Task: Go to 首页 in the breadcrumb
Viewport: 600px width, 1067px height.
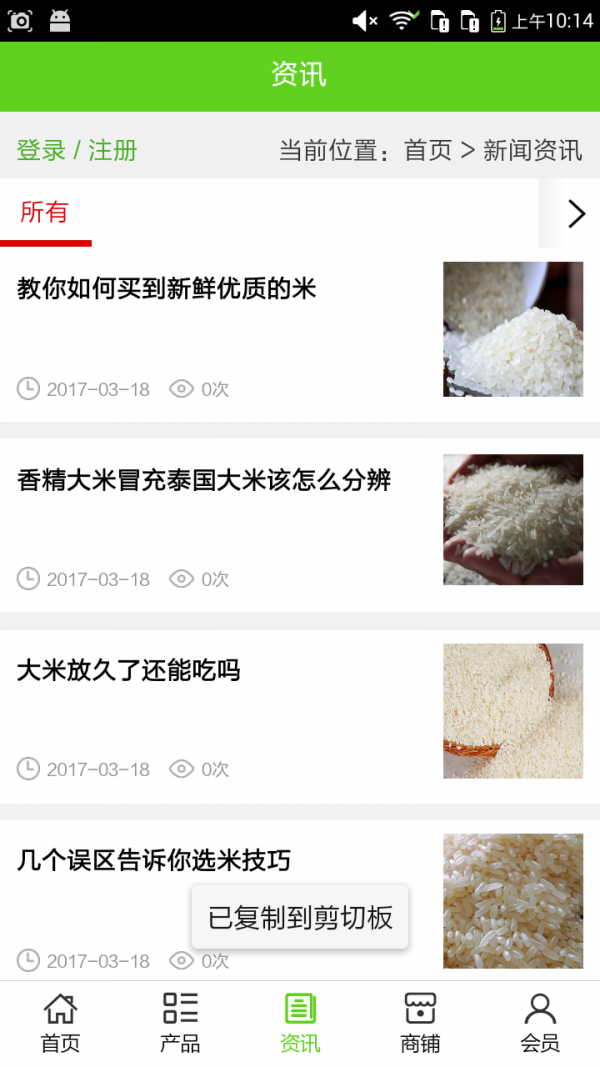Action: click(x=428, y=151)
